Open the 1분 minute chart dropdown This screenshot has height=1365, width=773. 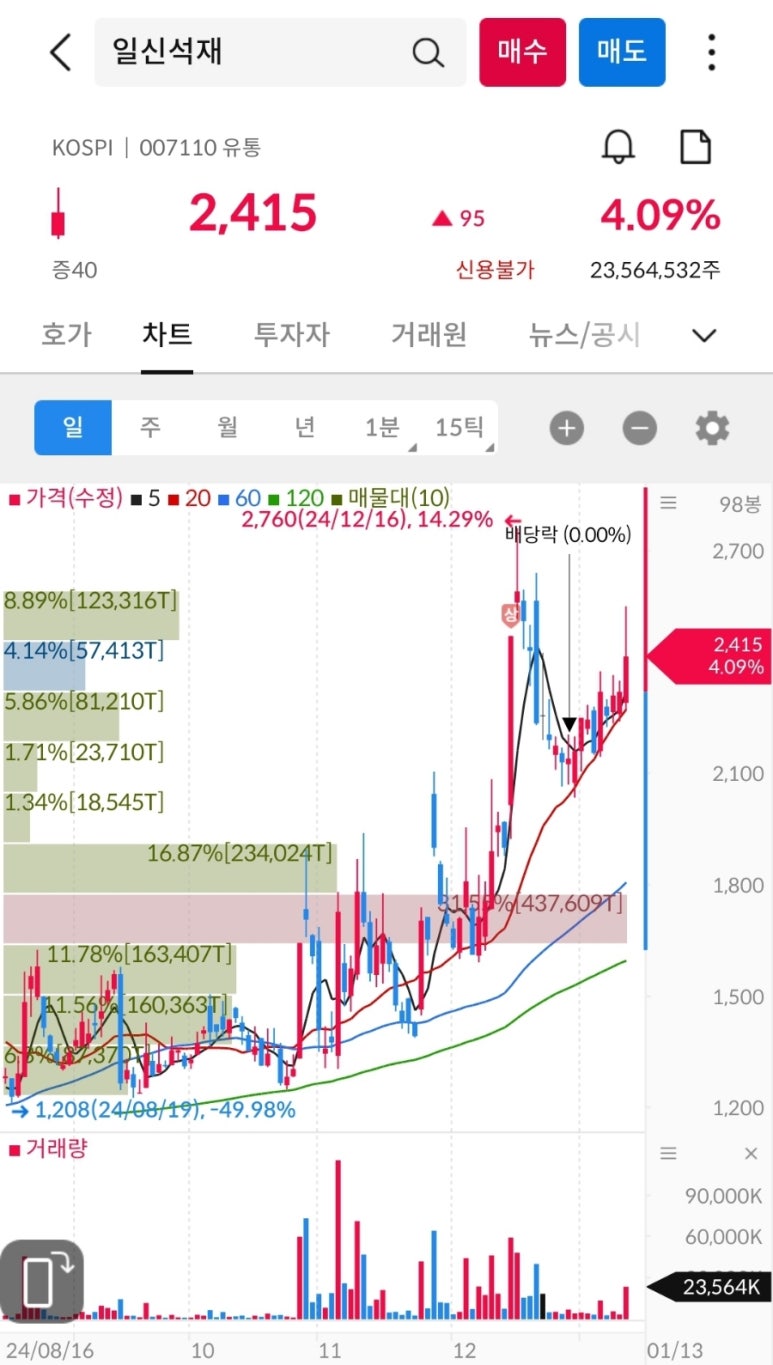pyautogui.click(x=382, y=428)
